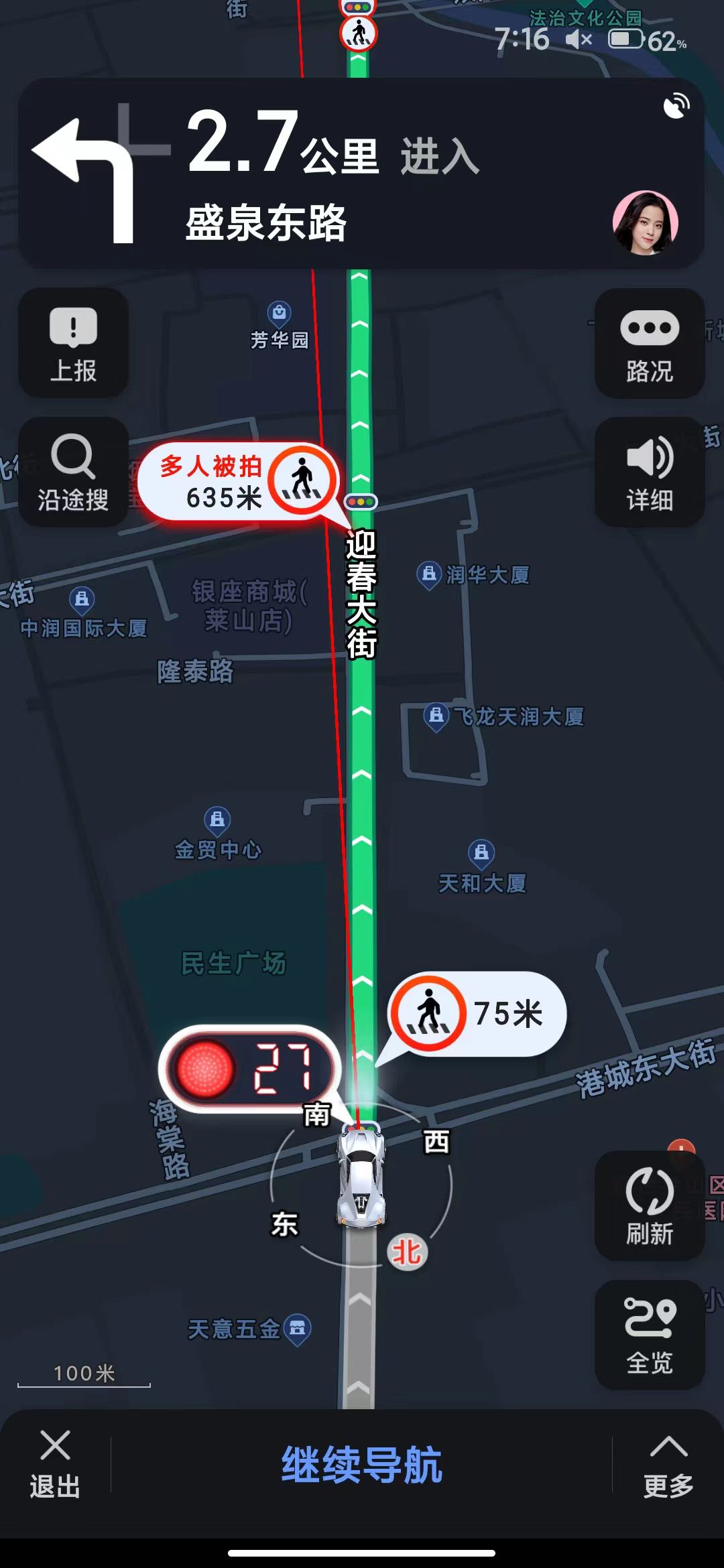Toggle traffic conditions with the 路况 button
724x1568 pixels.
[650, 343]
